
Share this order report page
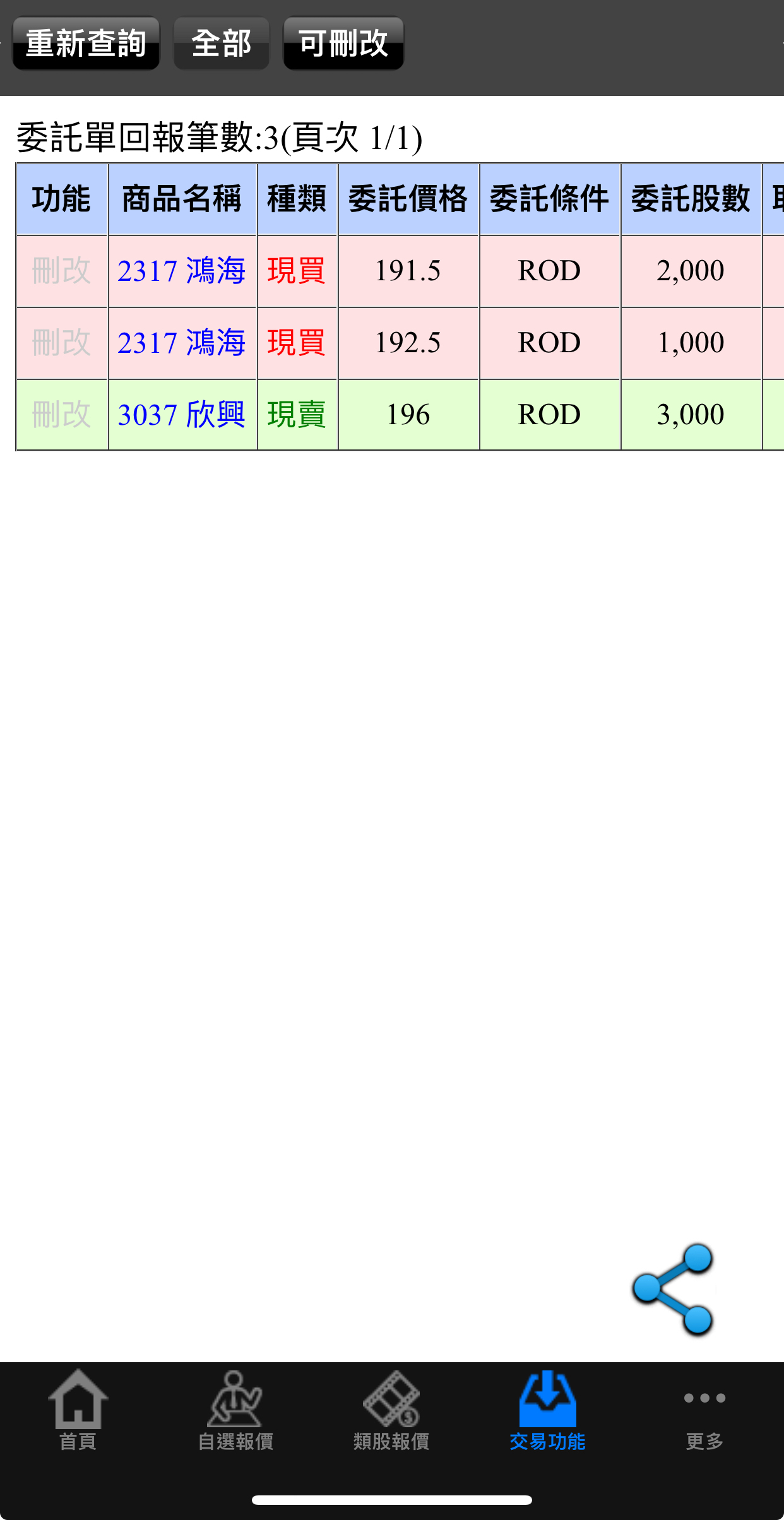pos(673,1290)
